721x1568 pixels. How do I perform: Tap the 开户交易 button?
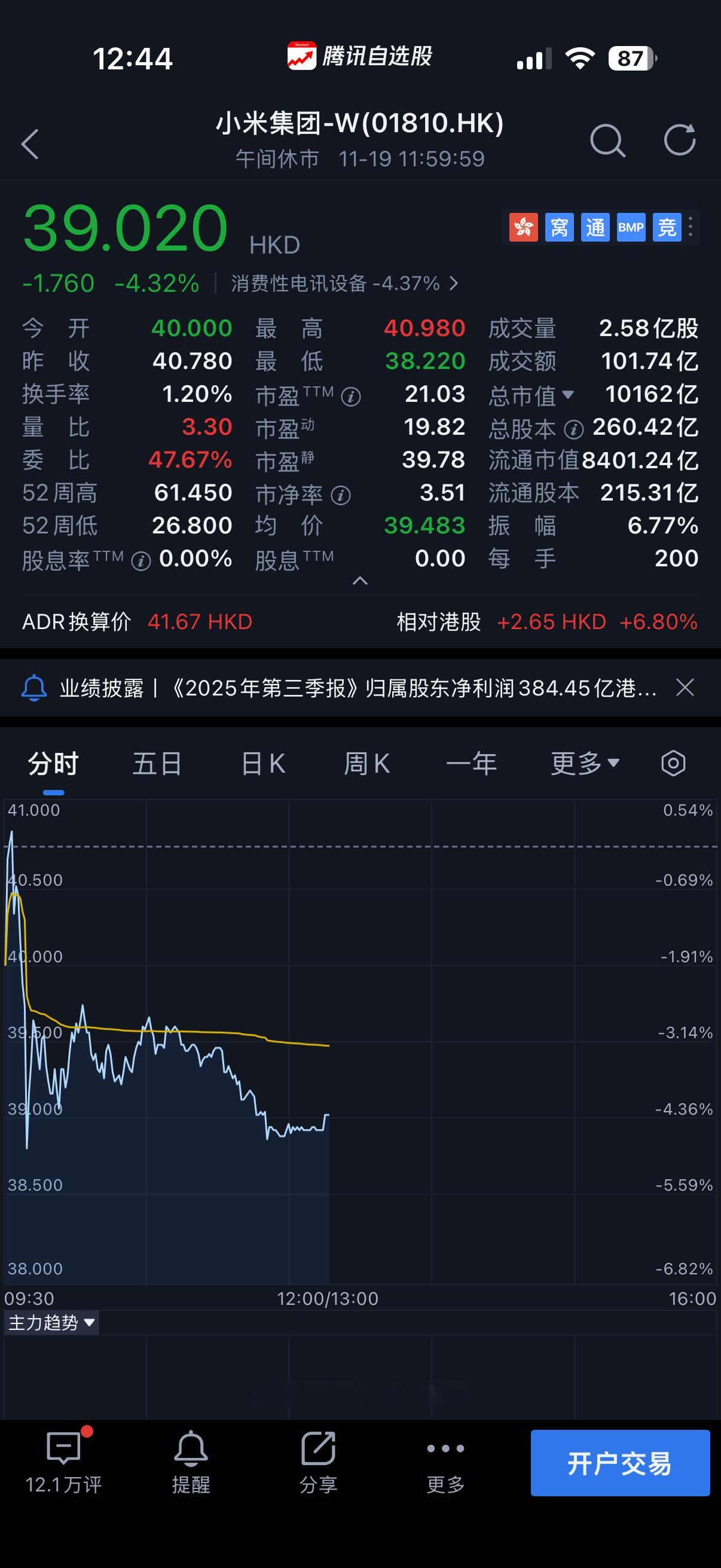pyautogui.click(x=620, y=1463)
